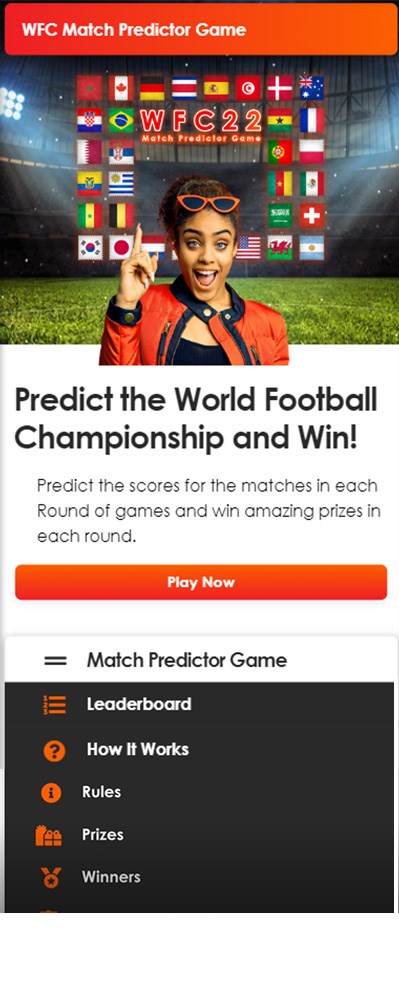The image size is (399, 988).
Task: View the Rules page
Action: 101,792
